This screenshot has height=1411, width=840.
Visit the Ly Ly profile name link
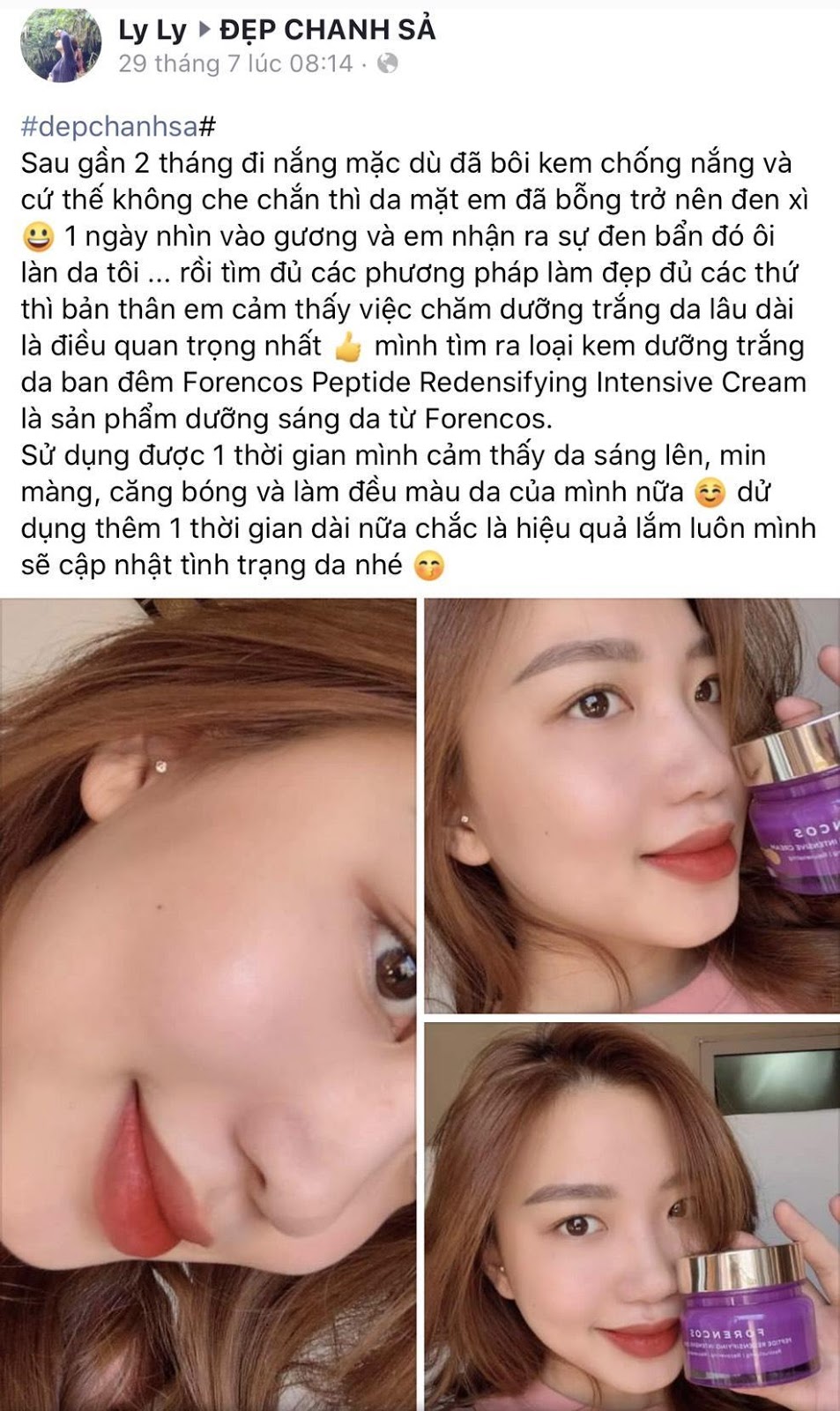[152, 30]
